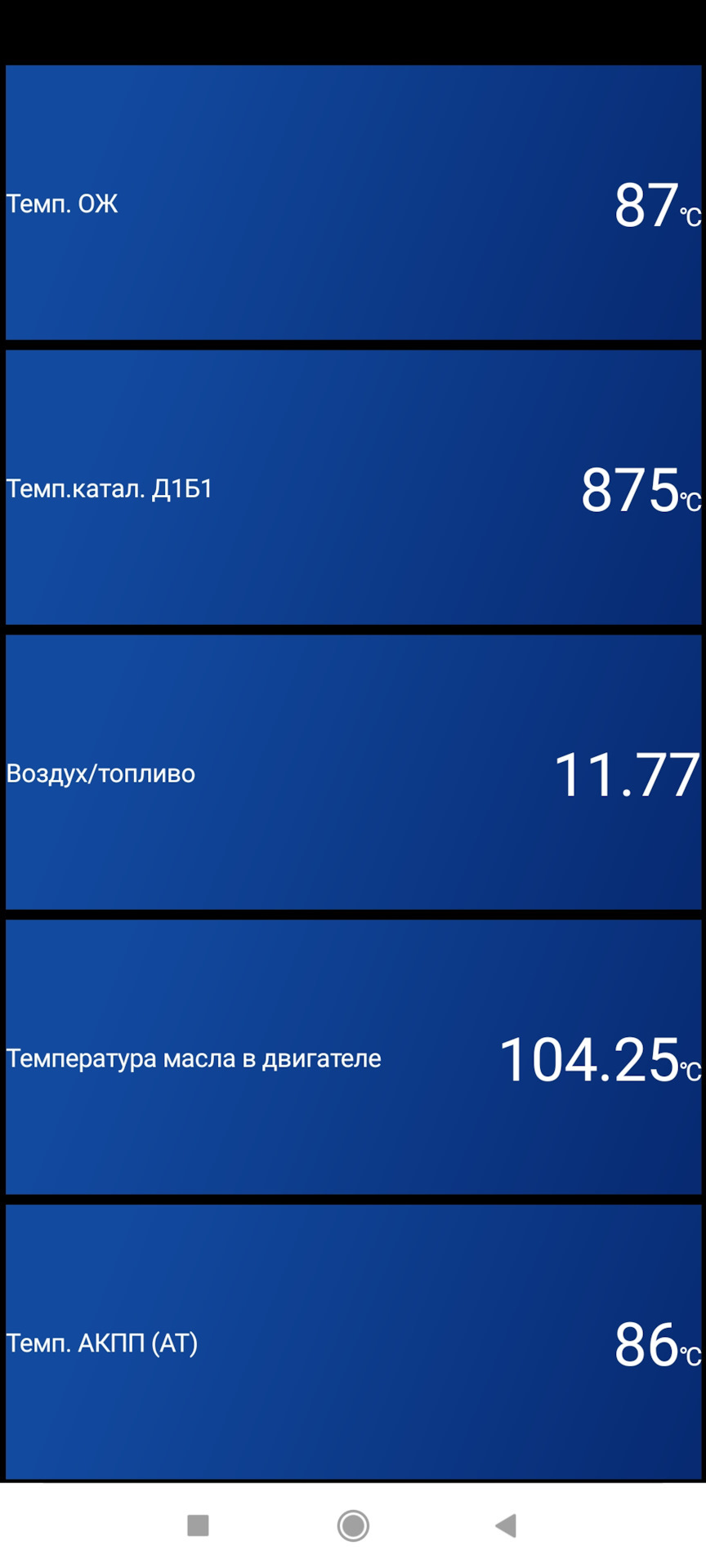Select the 11.77 air/fuel ratio value
The image size is (706, 1568).
[626, 776]
